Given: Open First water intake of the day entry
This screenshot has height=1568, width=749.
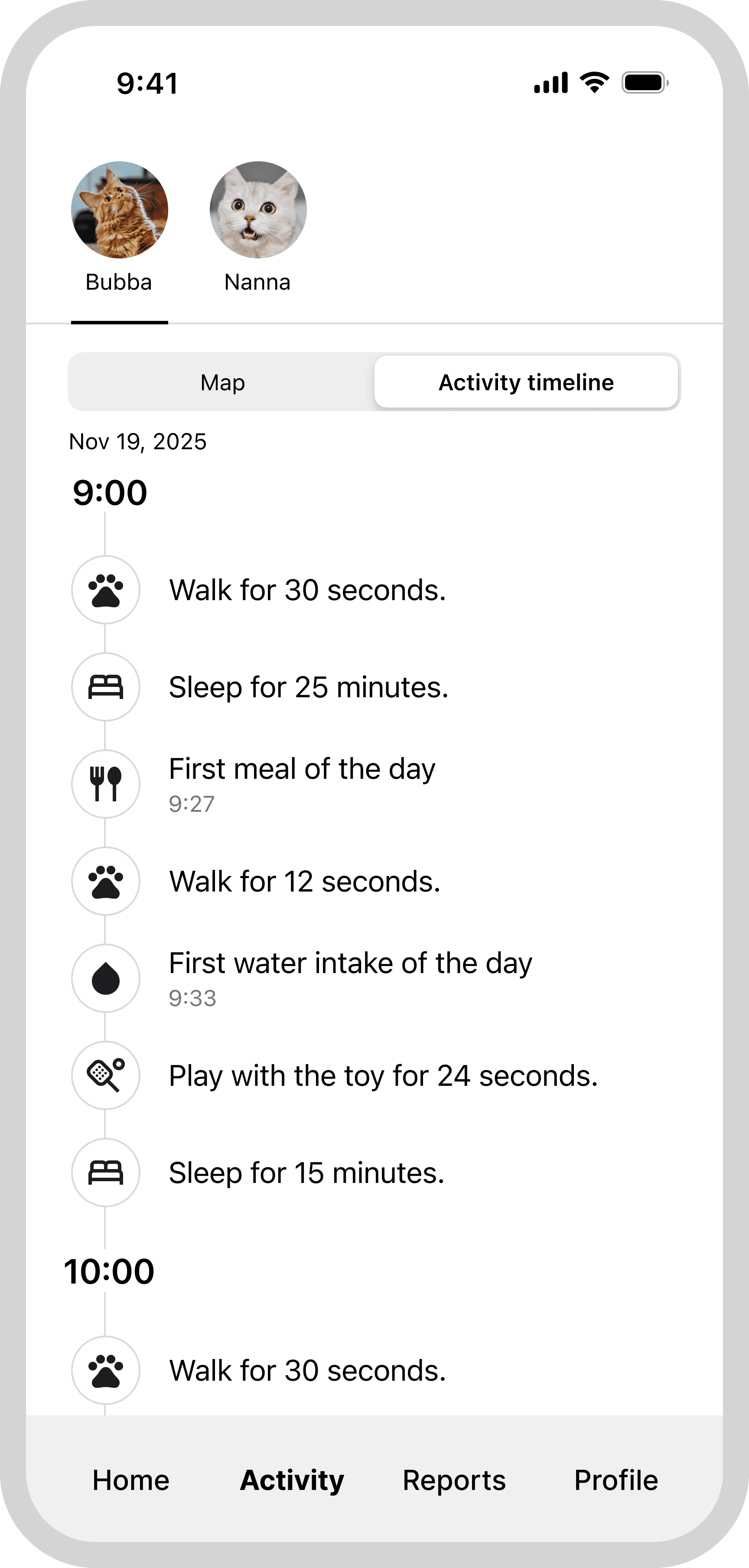Looking at the screenshot, I should click(x=374, y=978).
